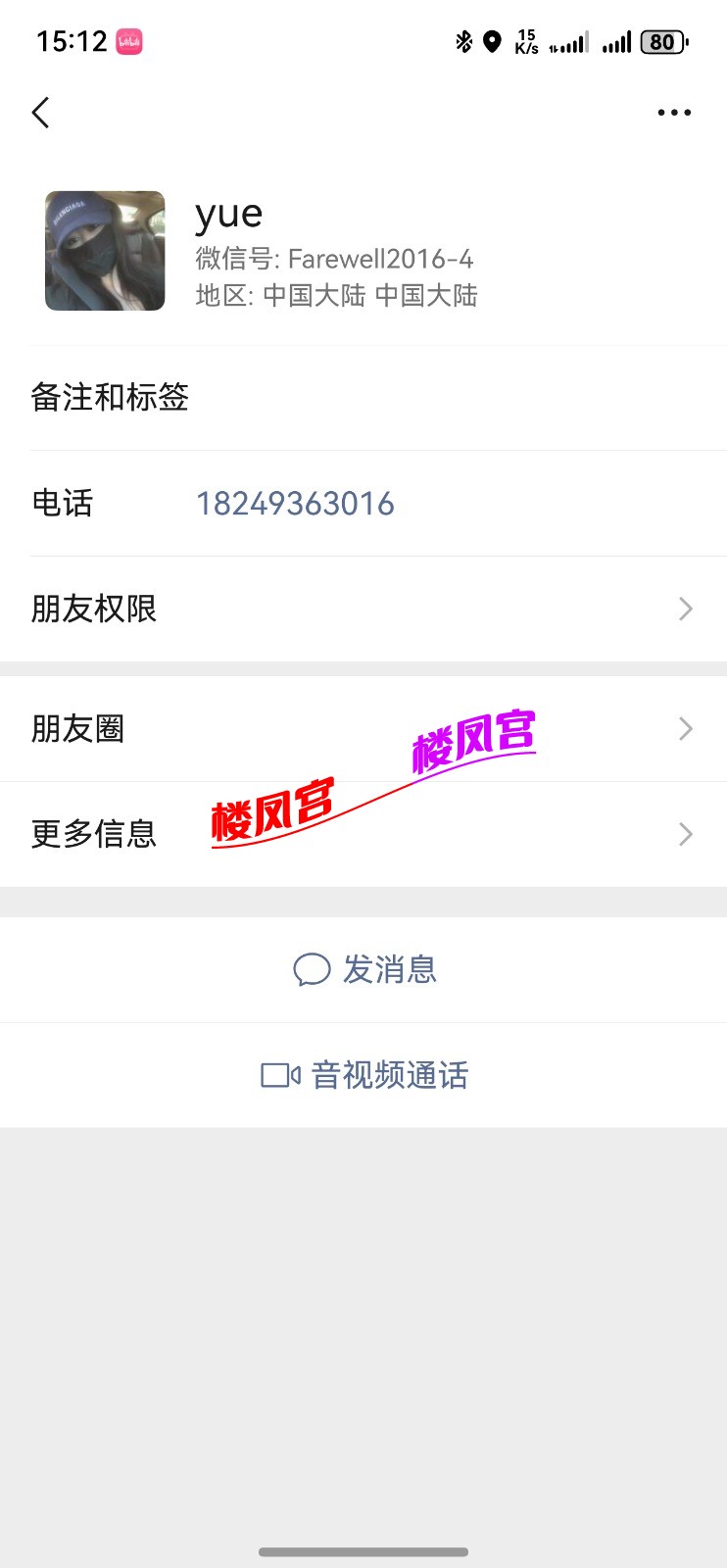727x1568 pixels.
Task: Tap the chat bubble icon beside 发消息
Action: point(312,969)
